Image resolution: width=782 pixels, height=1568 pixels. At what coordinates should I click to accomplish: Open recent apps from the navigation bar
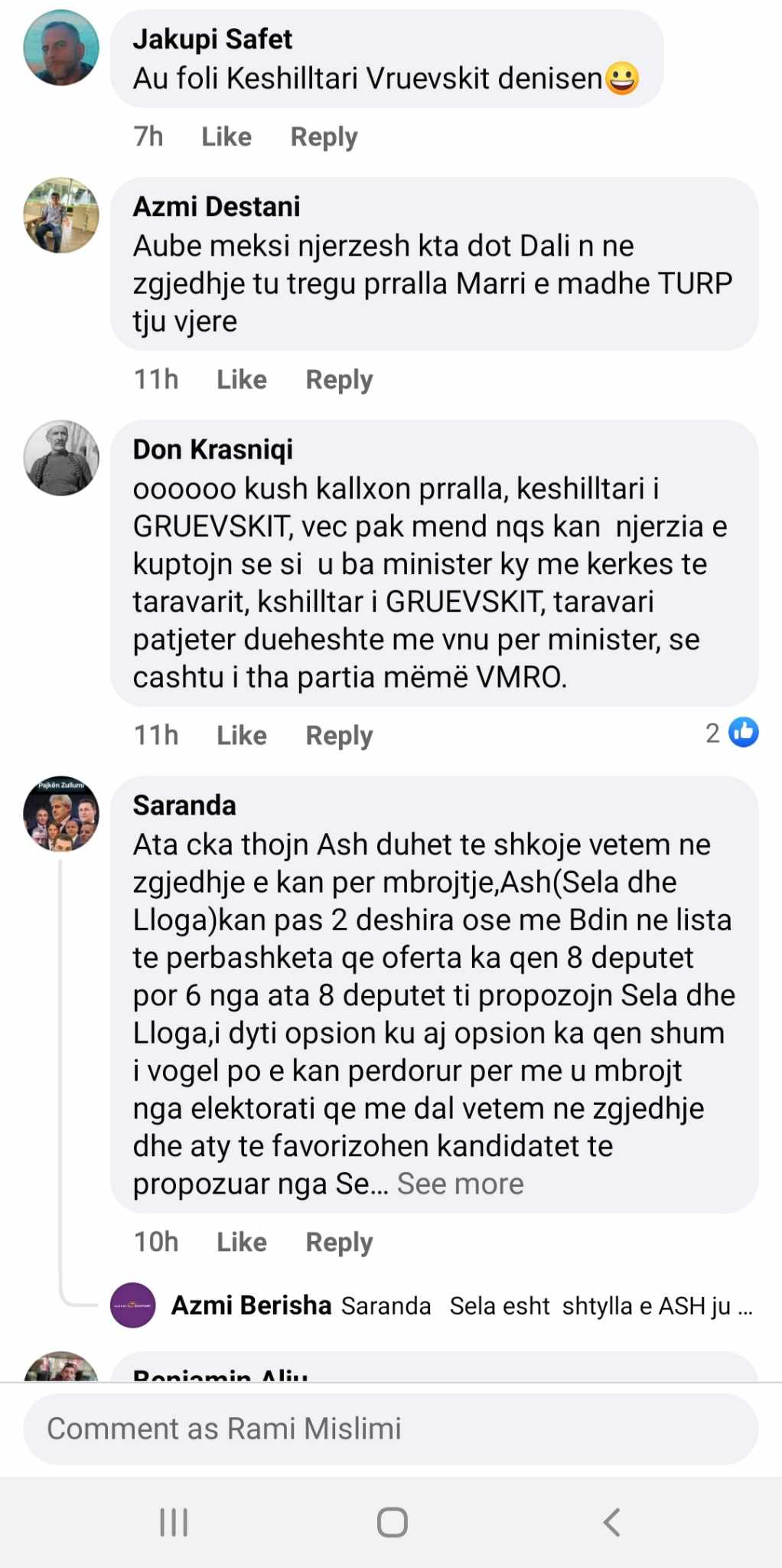174,1522
